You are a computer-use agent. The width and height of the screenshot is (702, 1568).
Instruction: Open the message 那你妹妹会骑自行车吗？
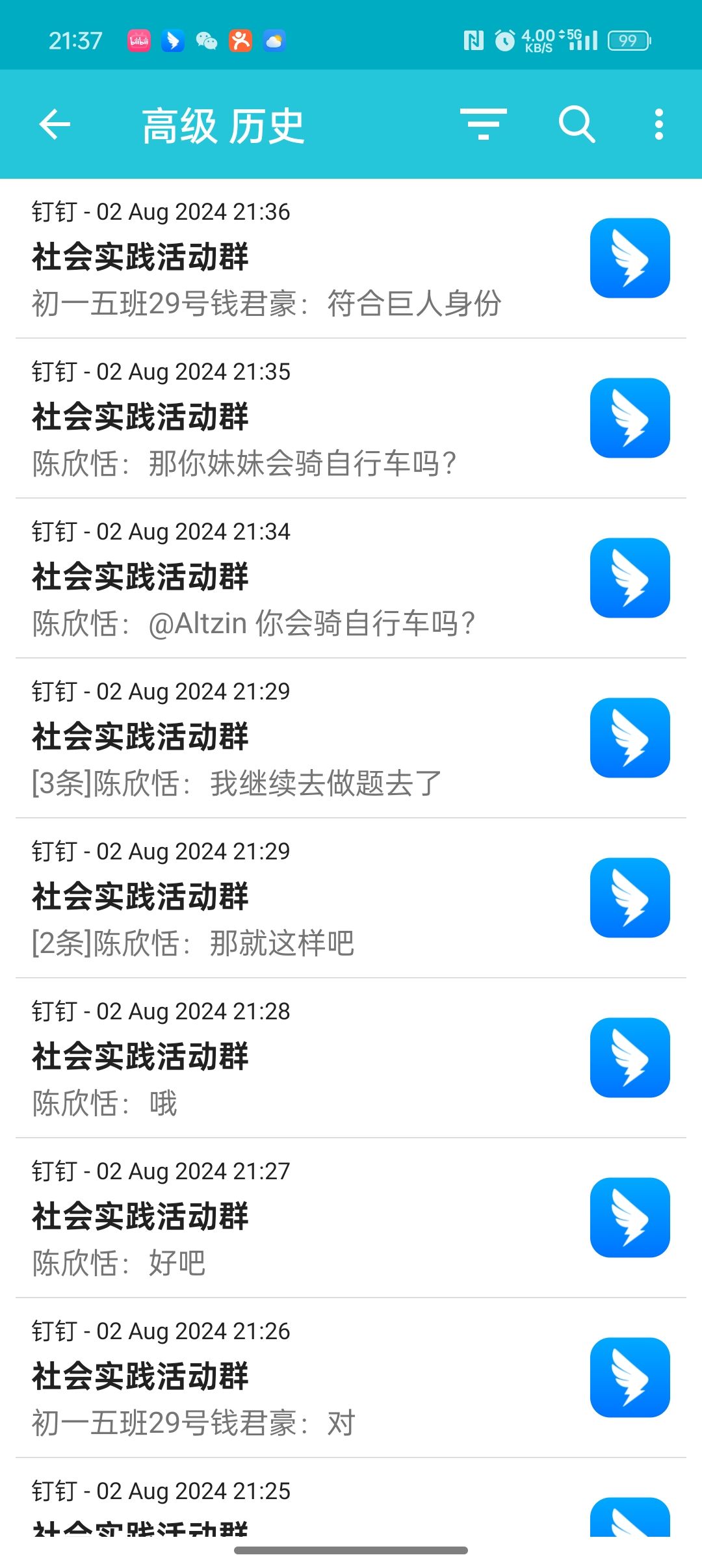tap(292, 418)
